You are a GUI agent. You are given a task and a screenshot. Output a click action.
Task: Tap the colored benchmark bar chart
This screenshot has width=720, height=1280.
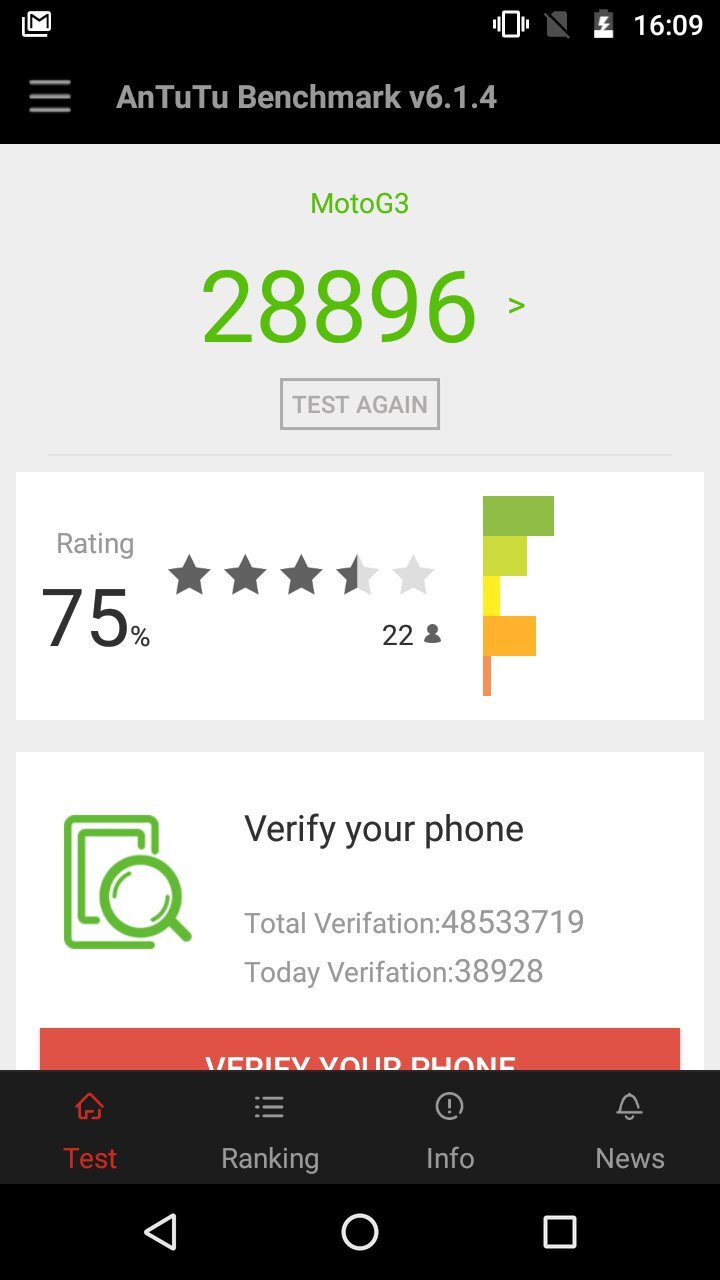[x=515, y=590]
